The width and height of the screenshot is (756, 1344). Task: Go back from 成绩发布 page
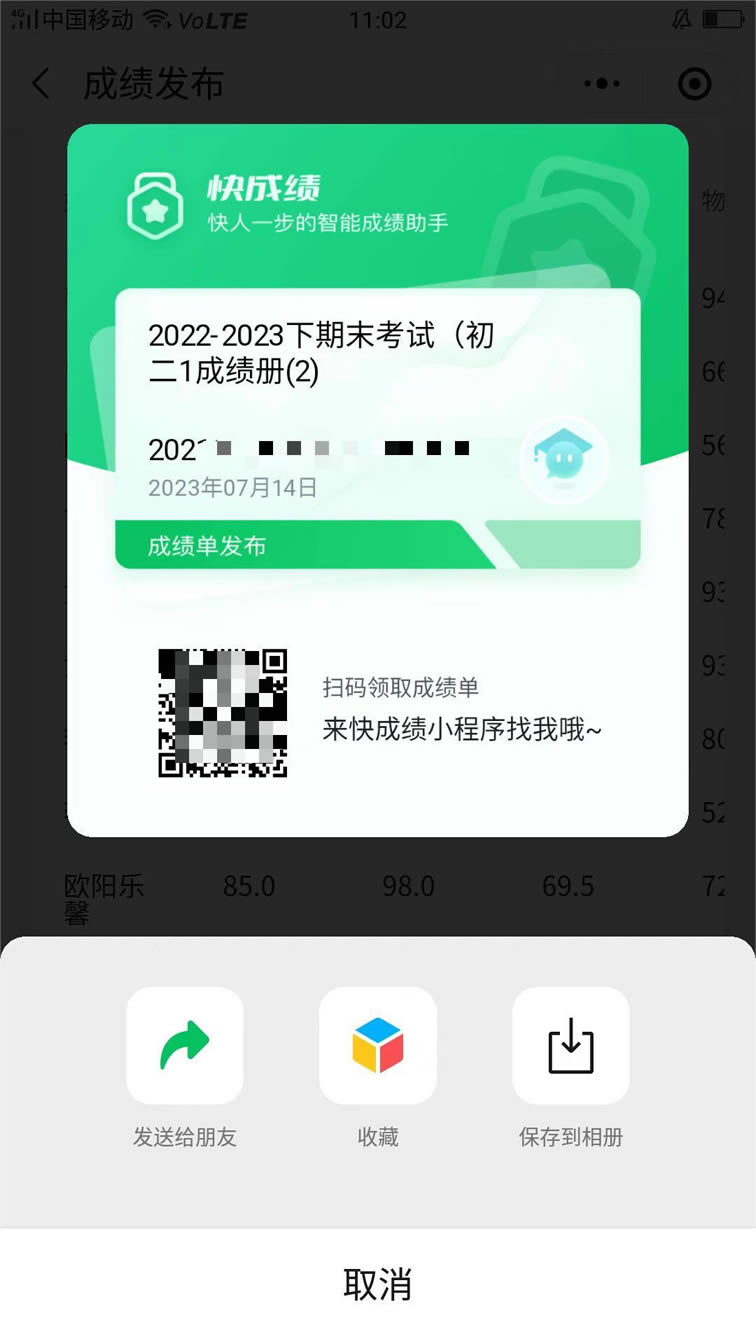41,84
